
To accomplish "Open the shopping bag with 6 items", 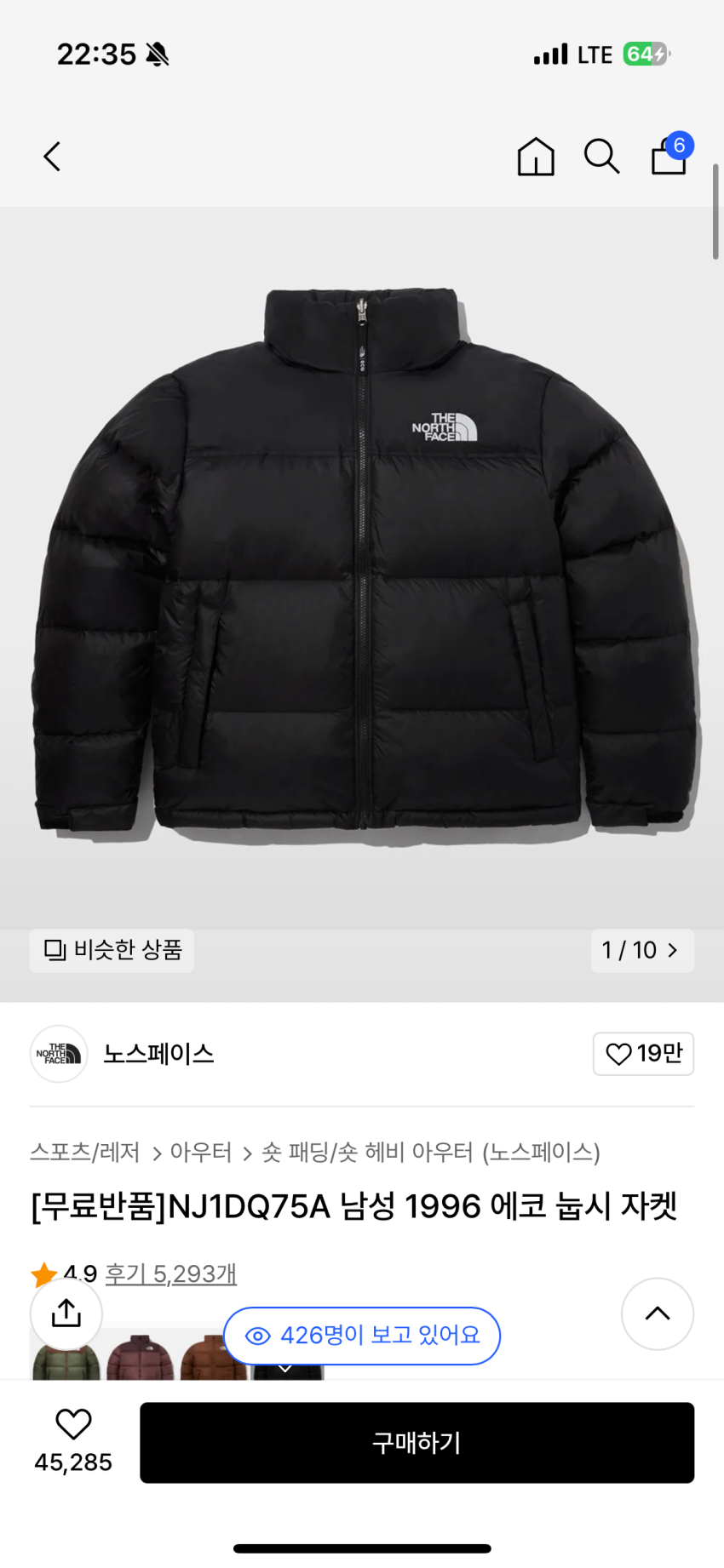I will [x=670, y=154].
